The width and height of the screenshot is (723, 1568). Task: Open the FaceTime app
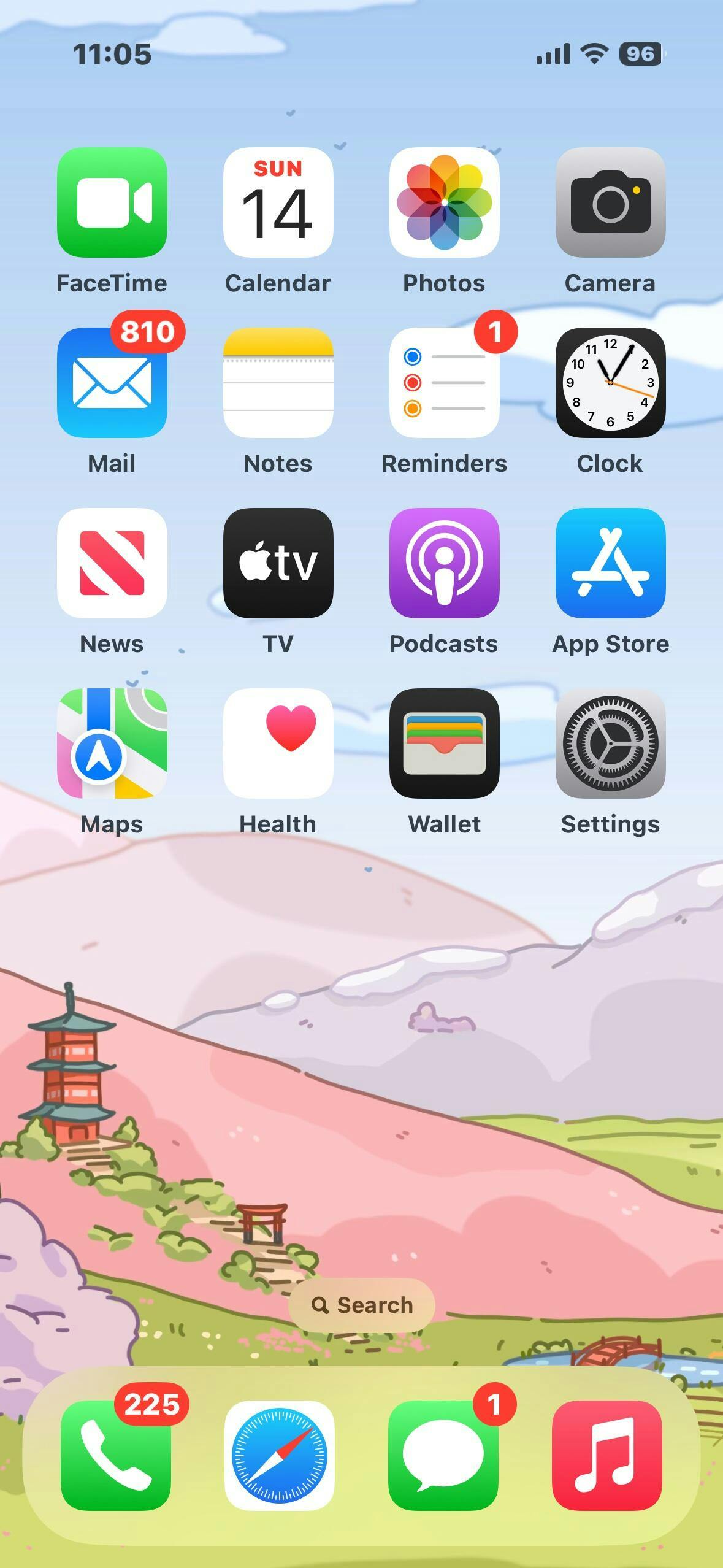pyautogui.click(x=112, y=202)
